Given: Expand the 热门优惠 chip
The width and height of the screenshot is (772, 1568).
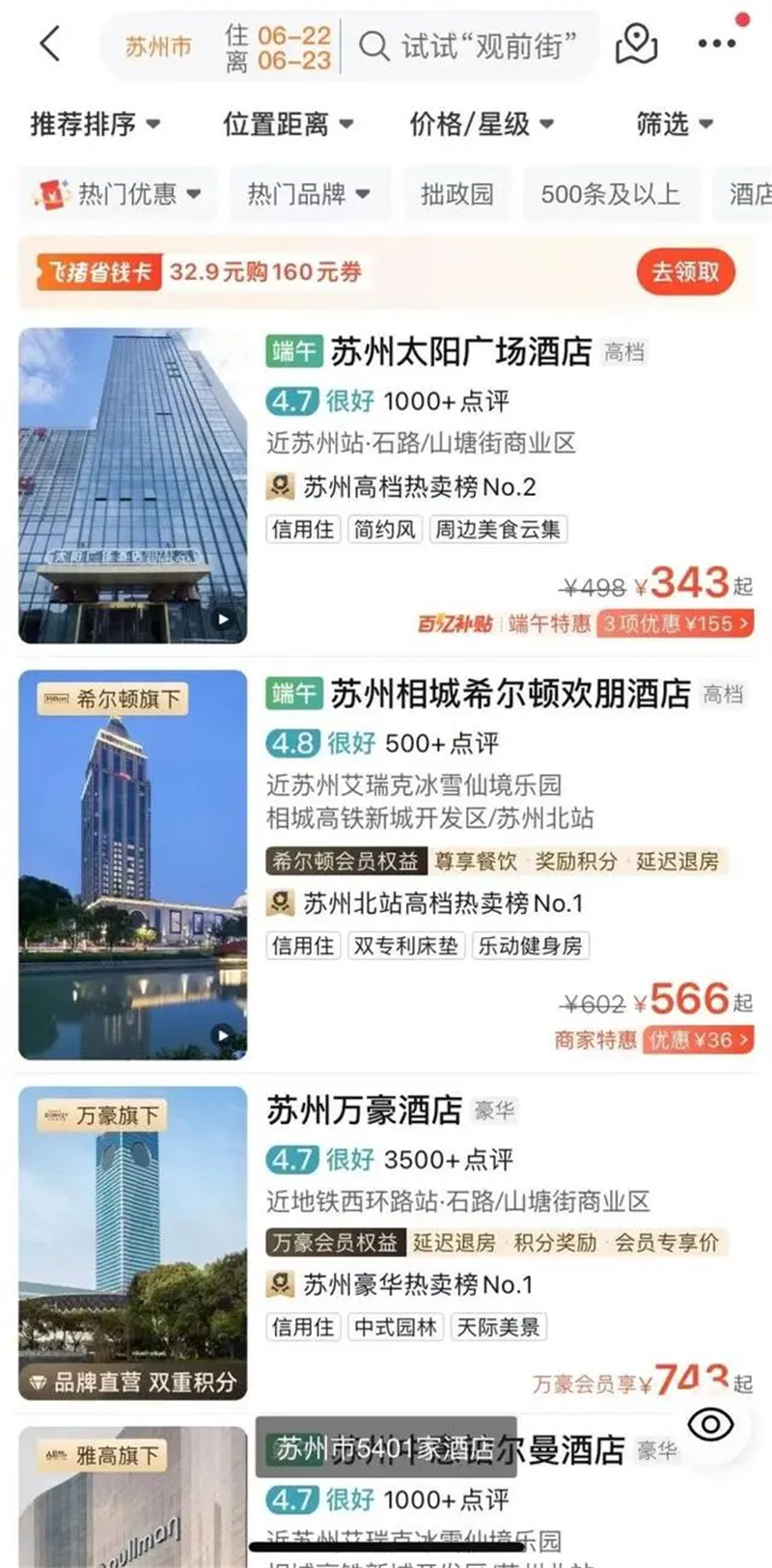Looking at the screenshot, I should (x=119, y=194).
